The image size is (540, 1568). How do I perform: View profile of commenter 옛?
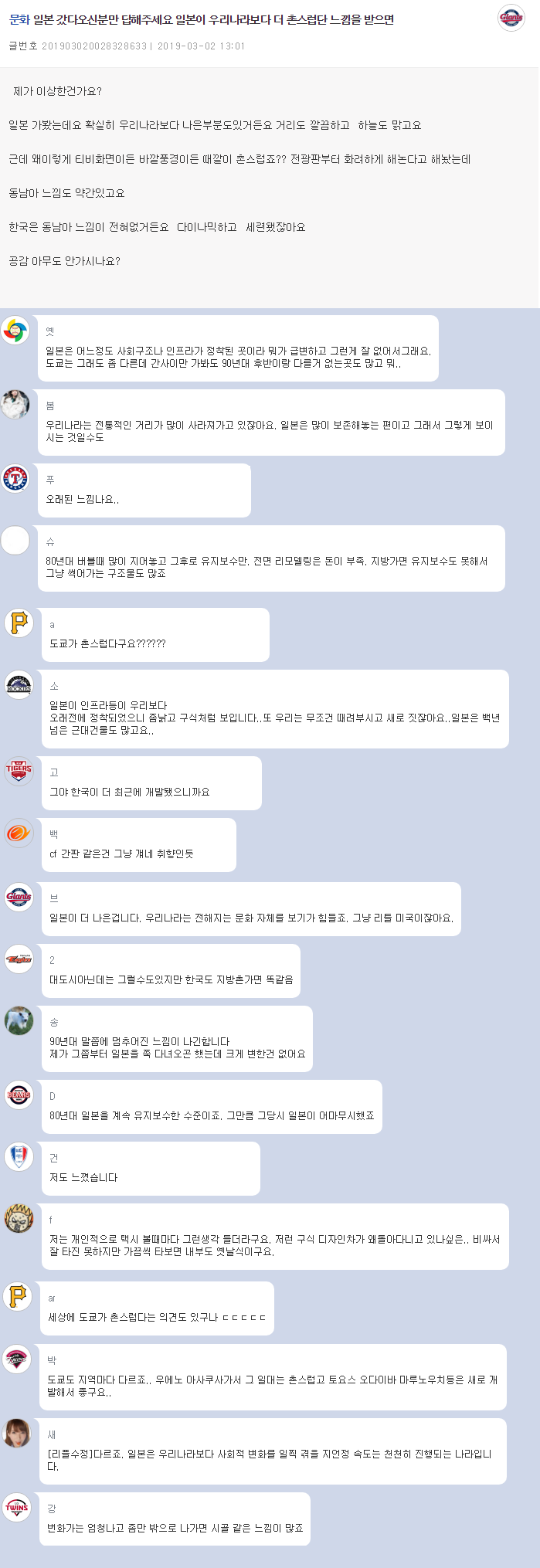click(15, 331)
